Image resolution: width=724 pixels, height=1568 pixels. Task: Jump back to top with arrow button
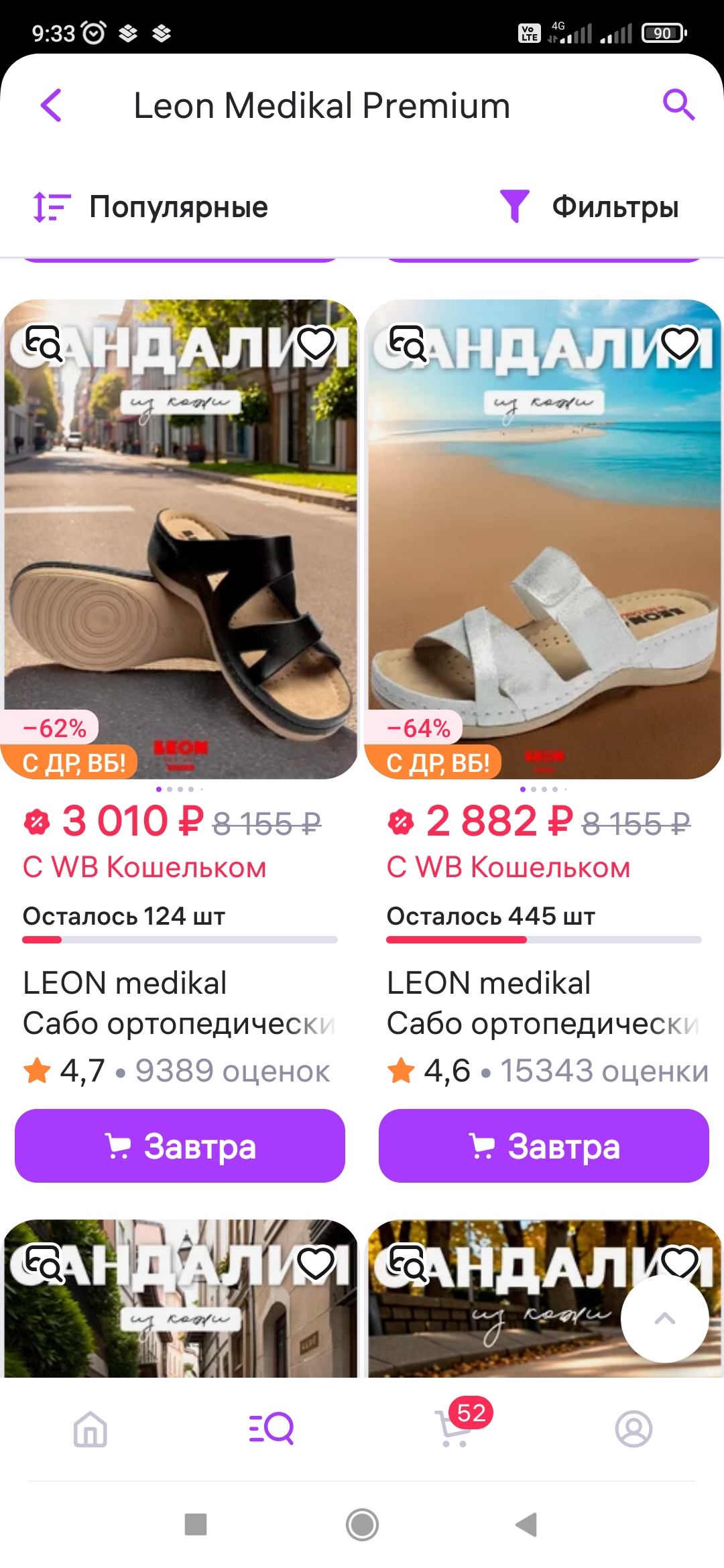[664, 1319]
